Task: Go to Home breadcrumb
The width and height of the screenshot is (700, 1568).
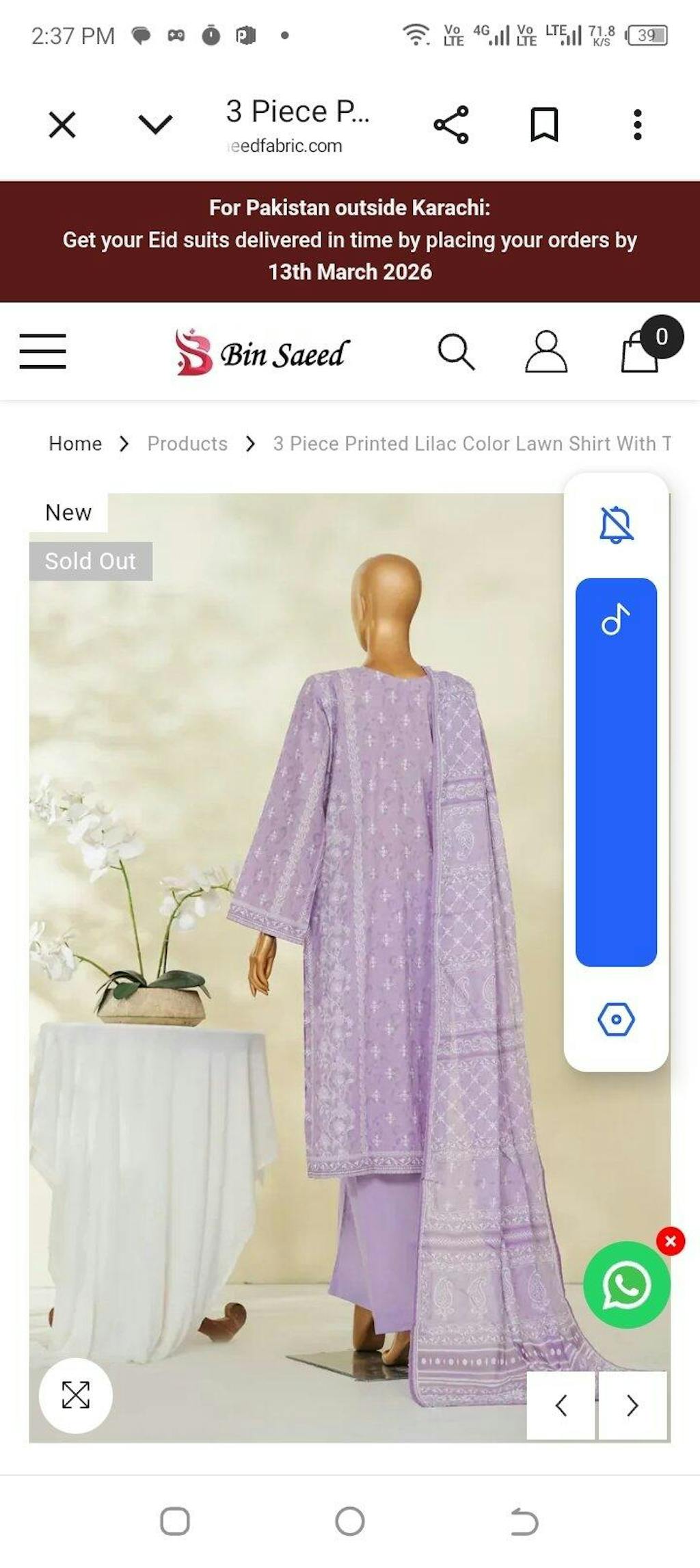Action: click(x=75, y=444)
